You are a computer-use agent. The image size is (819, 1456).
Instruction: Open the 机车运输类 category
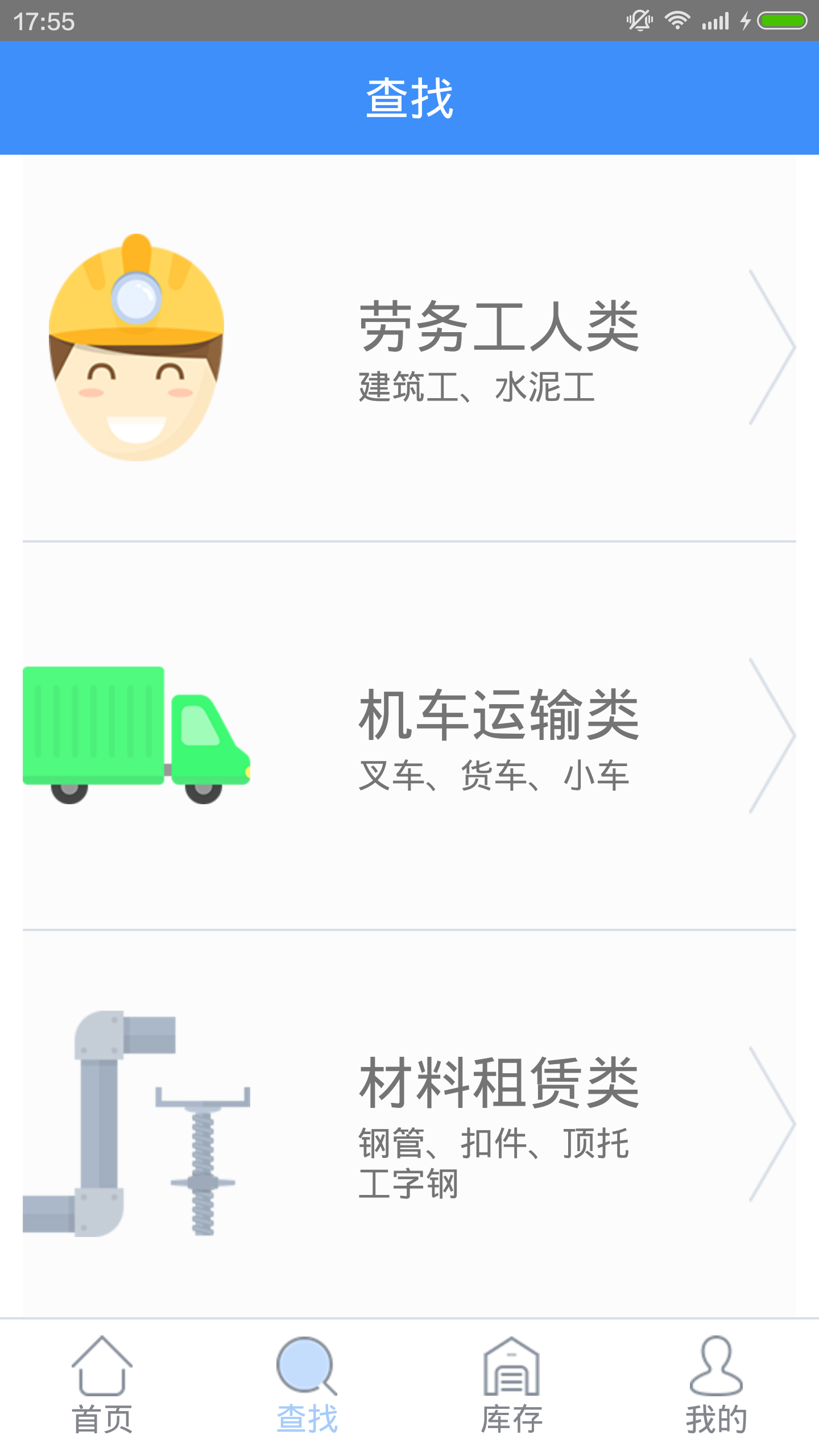pyautogui.click(x=409, y=736)
